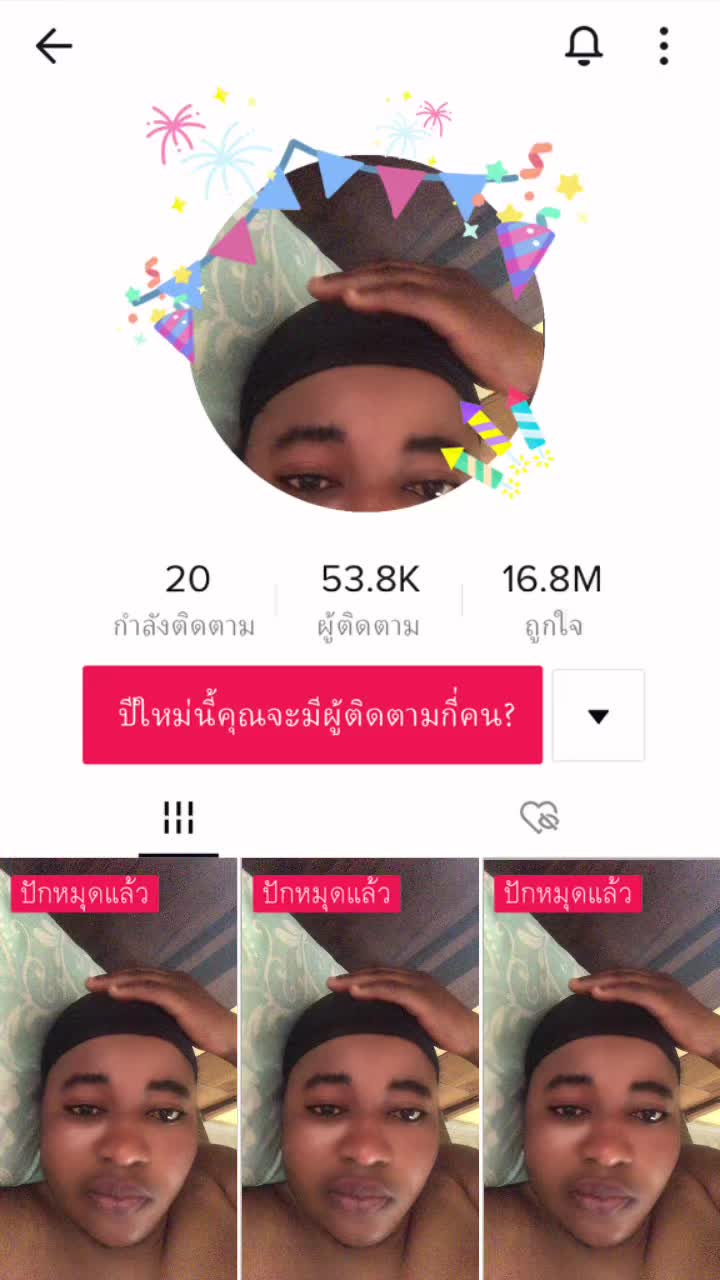Open the กำลังติดตาม following list
This screenshot has height=1280, width=720.
pos(185,599)
